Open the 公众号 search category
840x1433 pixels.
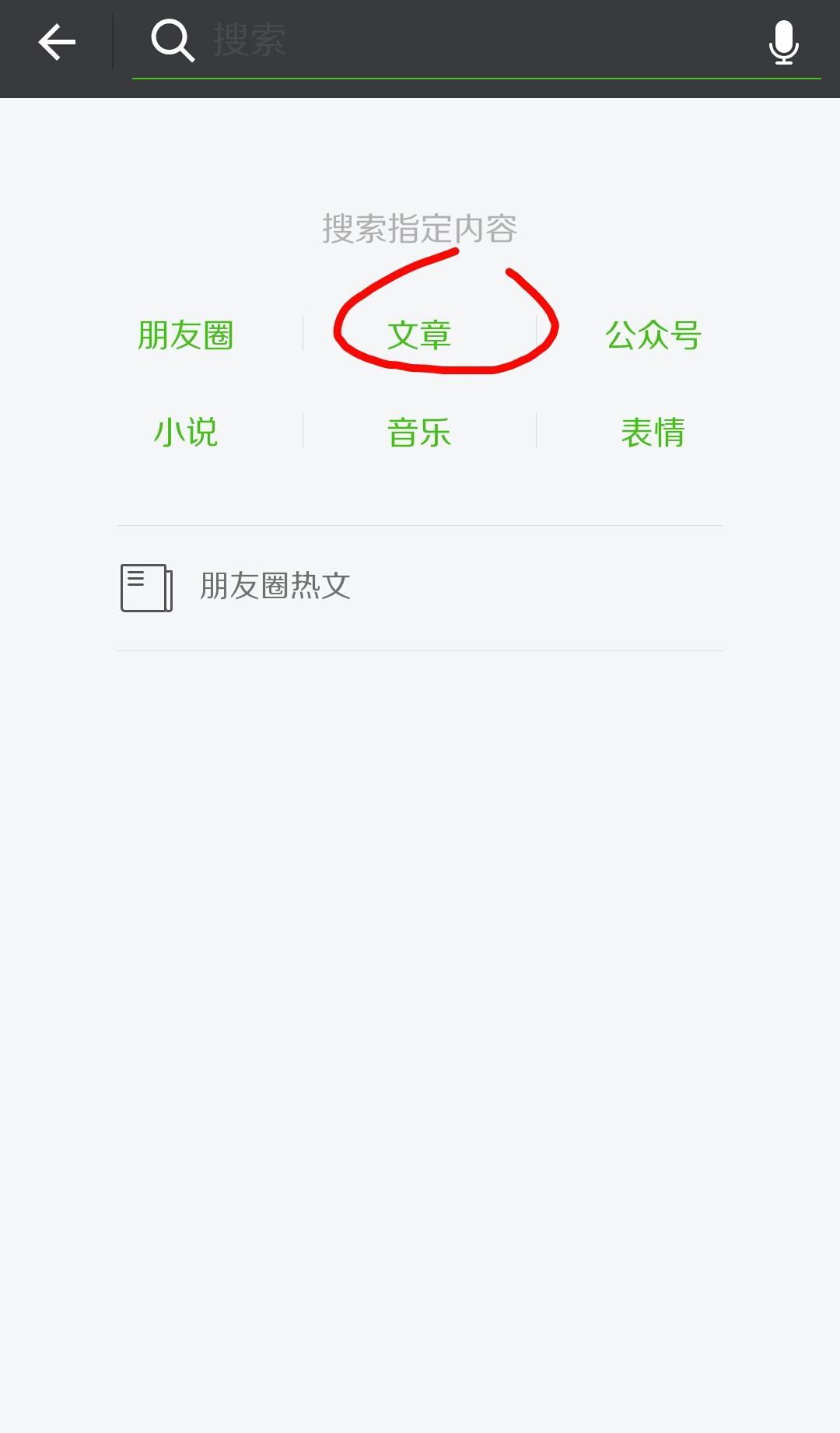pos(653,333)
